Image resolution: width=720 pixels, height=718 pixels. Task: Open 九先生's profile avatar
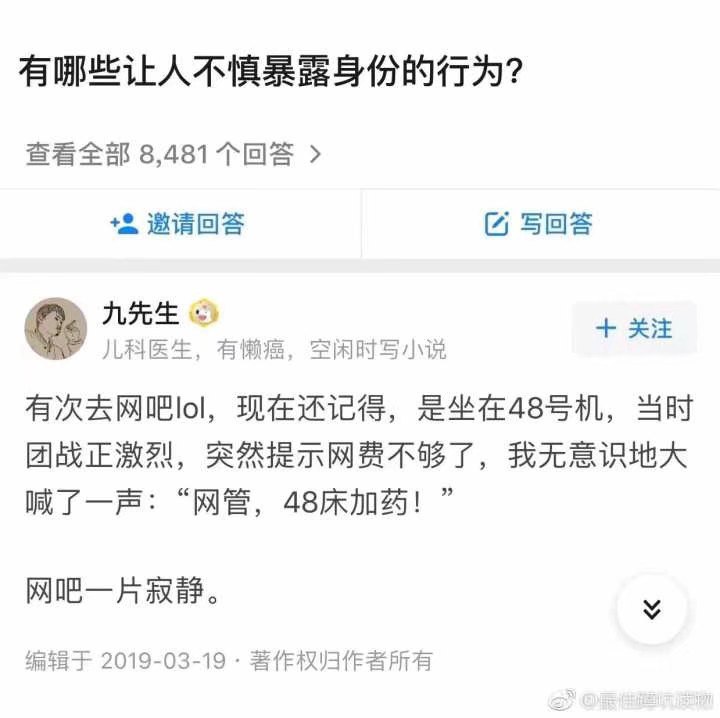56,328
